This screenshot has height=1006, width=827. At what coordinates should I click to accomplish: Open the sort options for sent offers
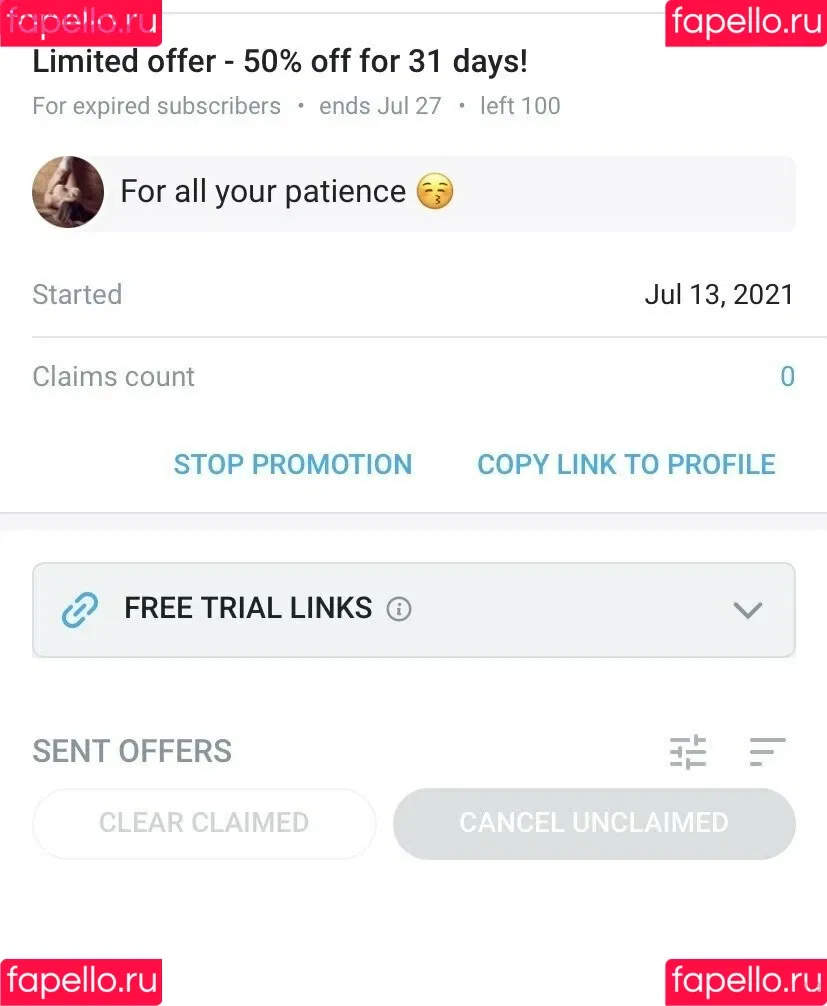tap(767, 751)
